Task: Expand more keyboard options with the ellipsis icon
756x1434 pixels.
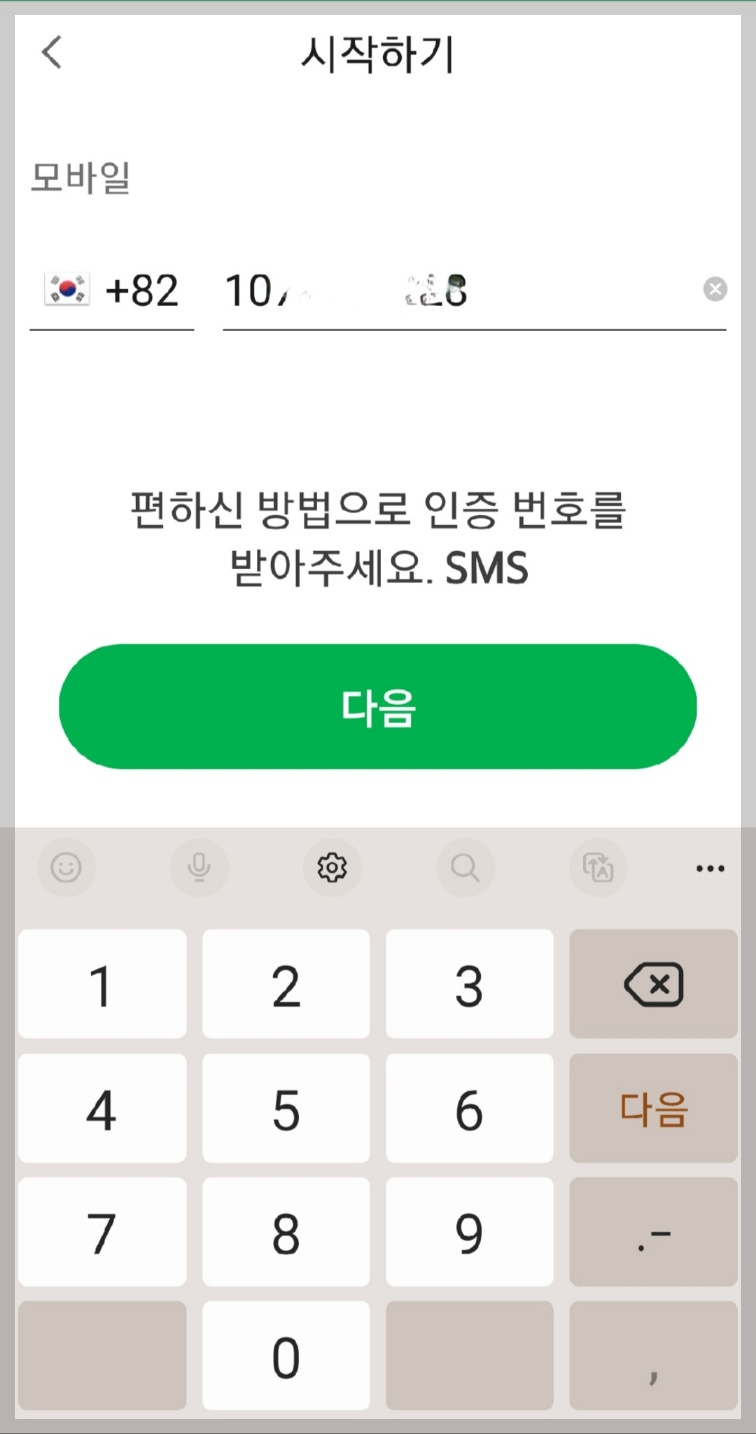Action: point(709,868)
